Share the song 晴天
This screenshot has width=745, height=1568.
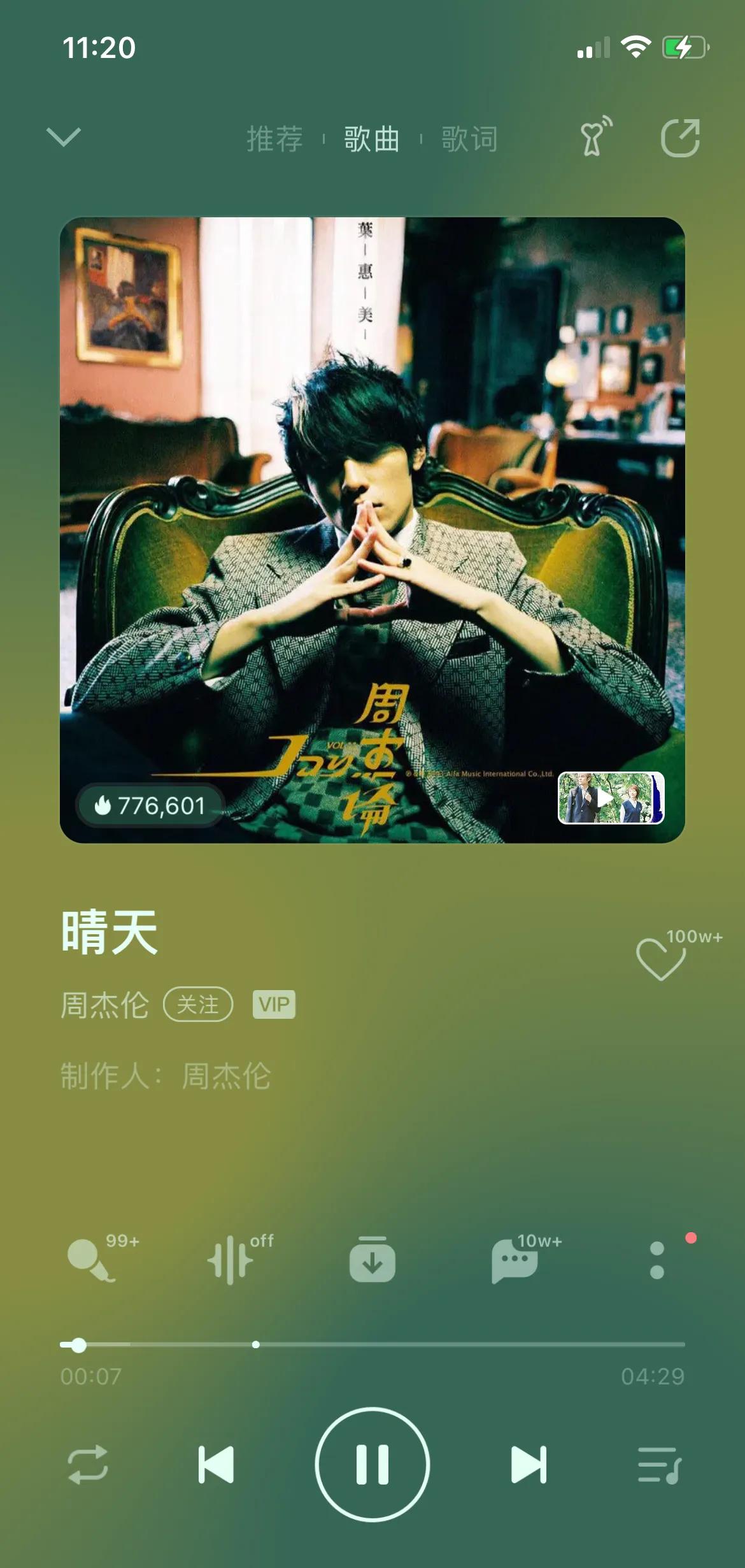click(x=680, y=138)
